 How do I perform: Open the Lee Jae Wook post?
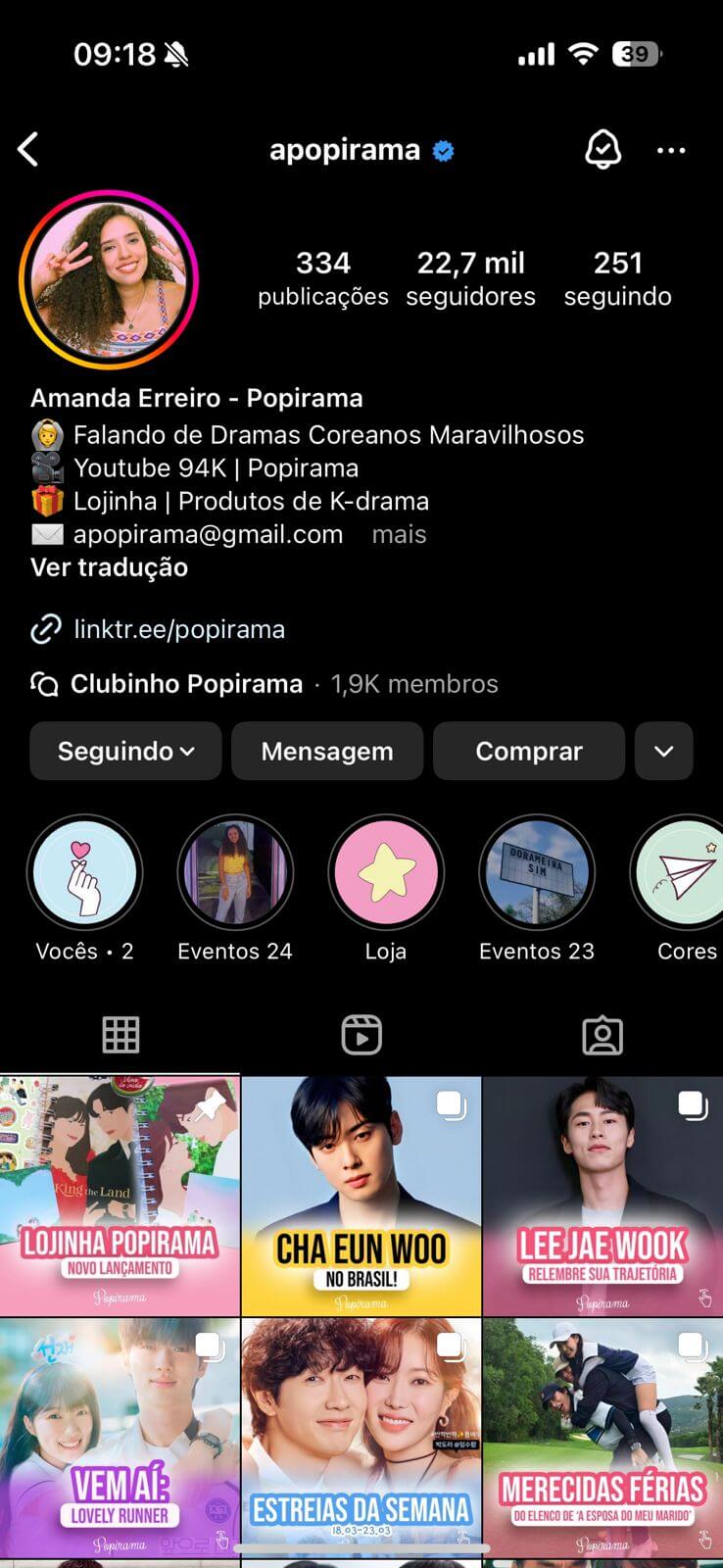click(602, 1196)
